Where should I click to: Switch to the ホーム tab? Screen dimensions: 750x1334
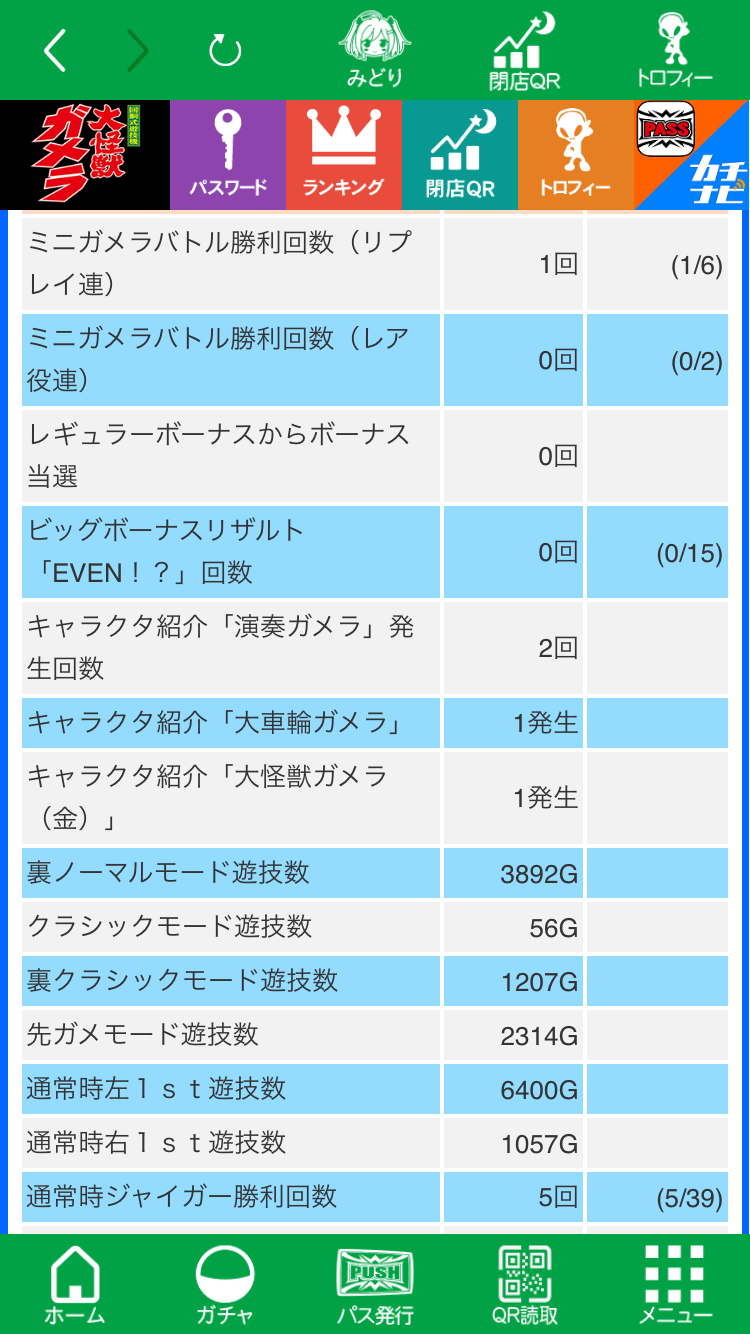(75, 1285)
